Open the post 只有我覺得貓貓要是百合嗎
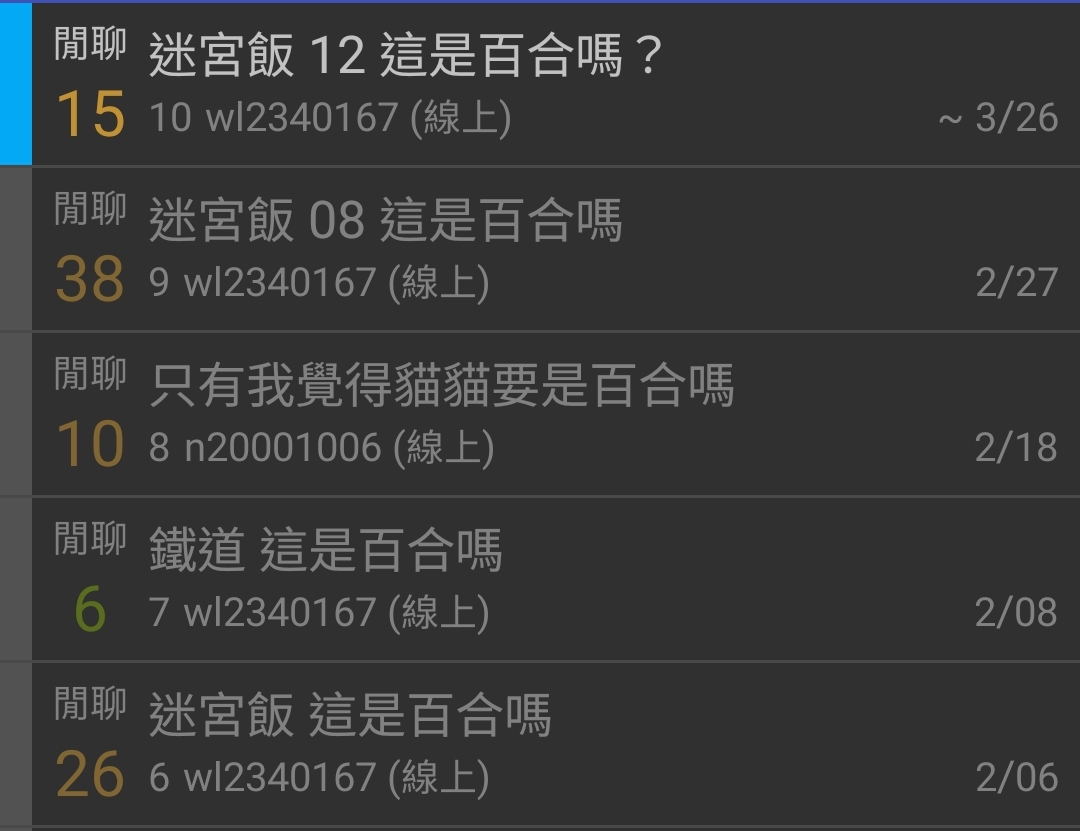 pos(441,386)
